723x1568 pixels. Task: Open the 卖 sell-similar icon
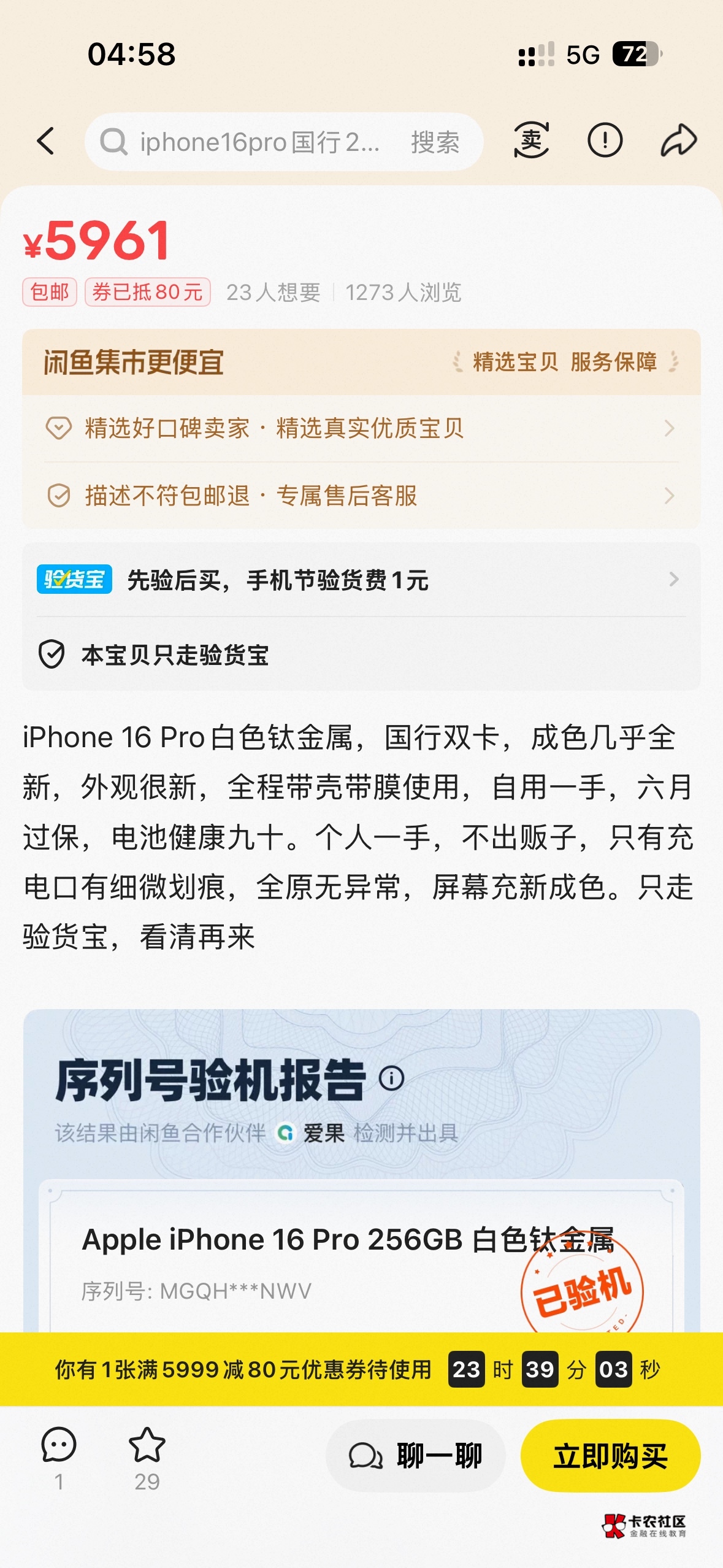click(531, 140)
